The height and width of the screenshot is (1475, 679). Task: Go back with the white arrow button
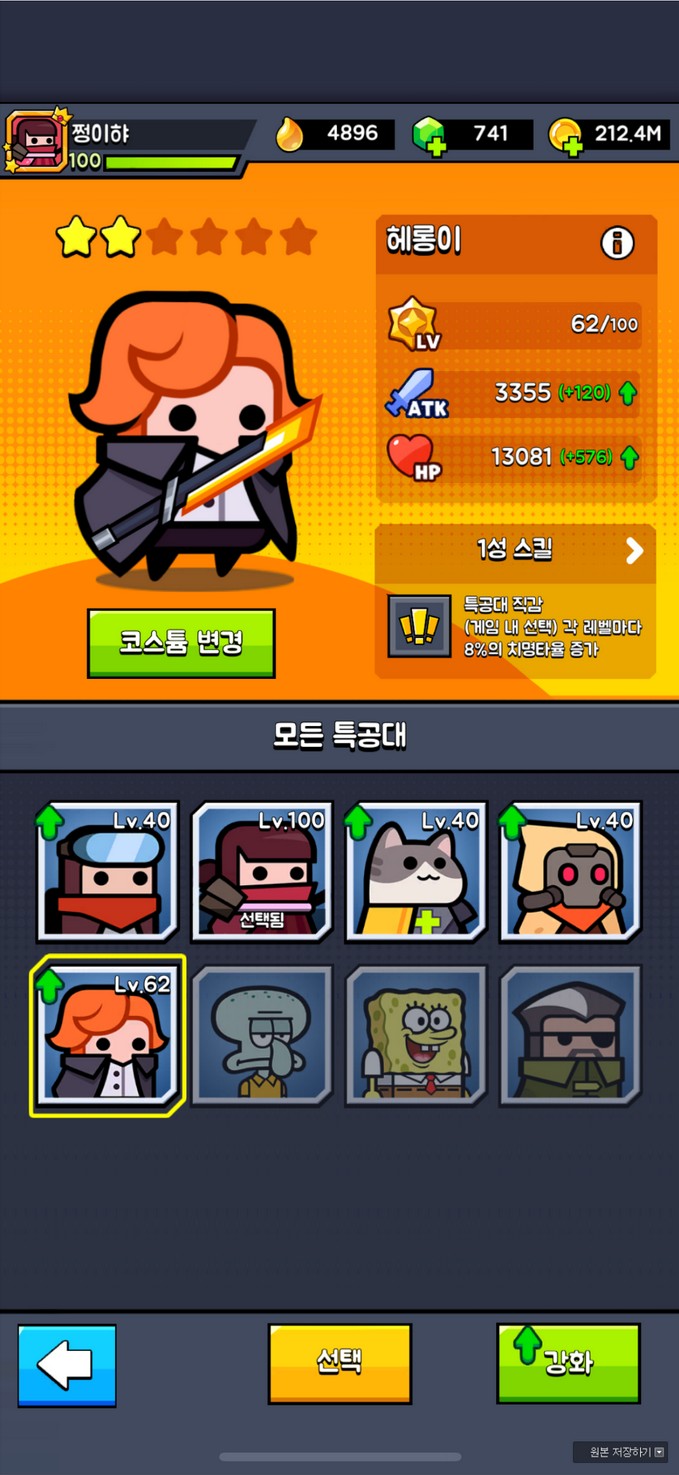point(67,1364)
